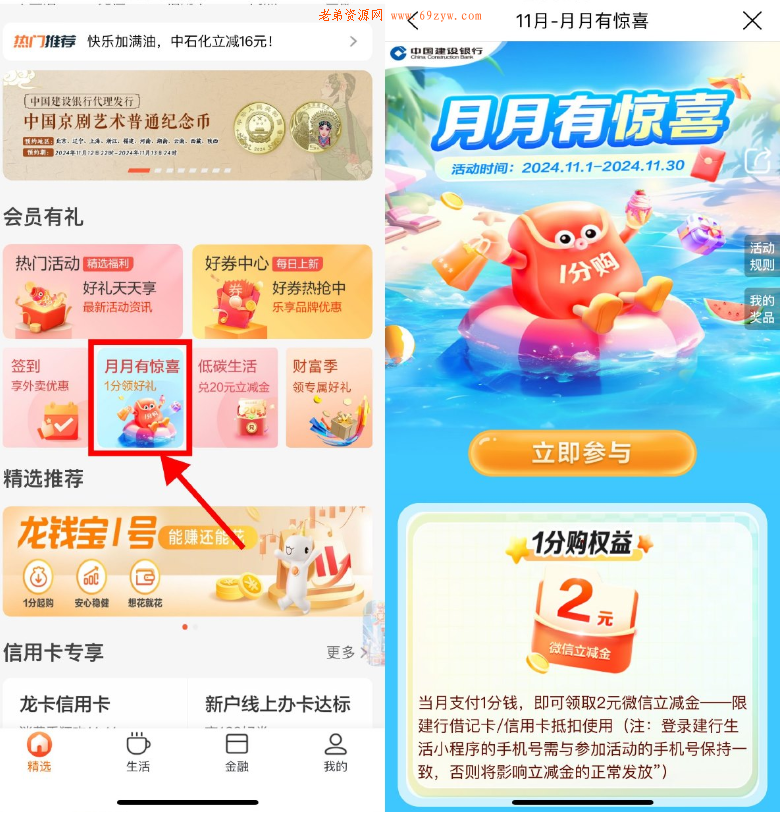Image resolution: width=781 pixels, height=814 pixels.
Task: Close the 月月有惊喜 page
Action: click(x=752, y=21)
